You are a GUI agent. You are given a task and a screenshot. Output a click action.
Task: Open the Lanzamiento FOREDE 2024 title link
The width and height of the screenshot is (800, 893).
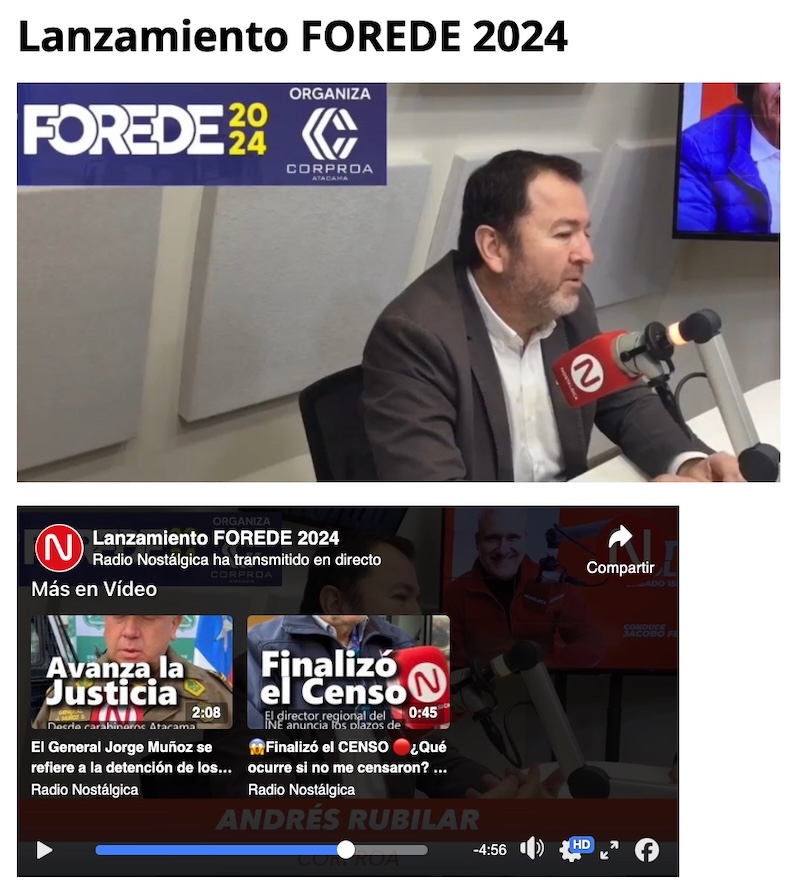(x=215, y=538)
